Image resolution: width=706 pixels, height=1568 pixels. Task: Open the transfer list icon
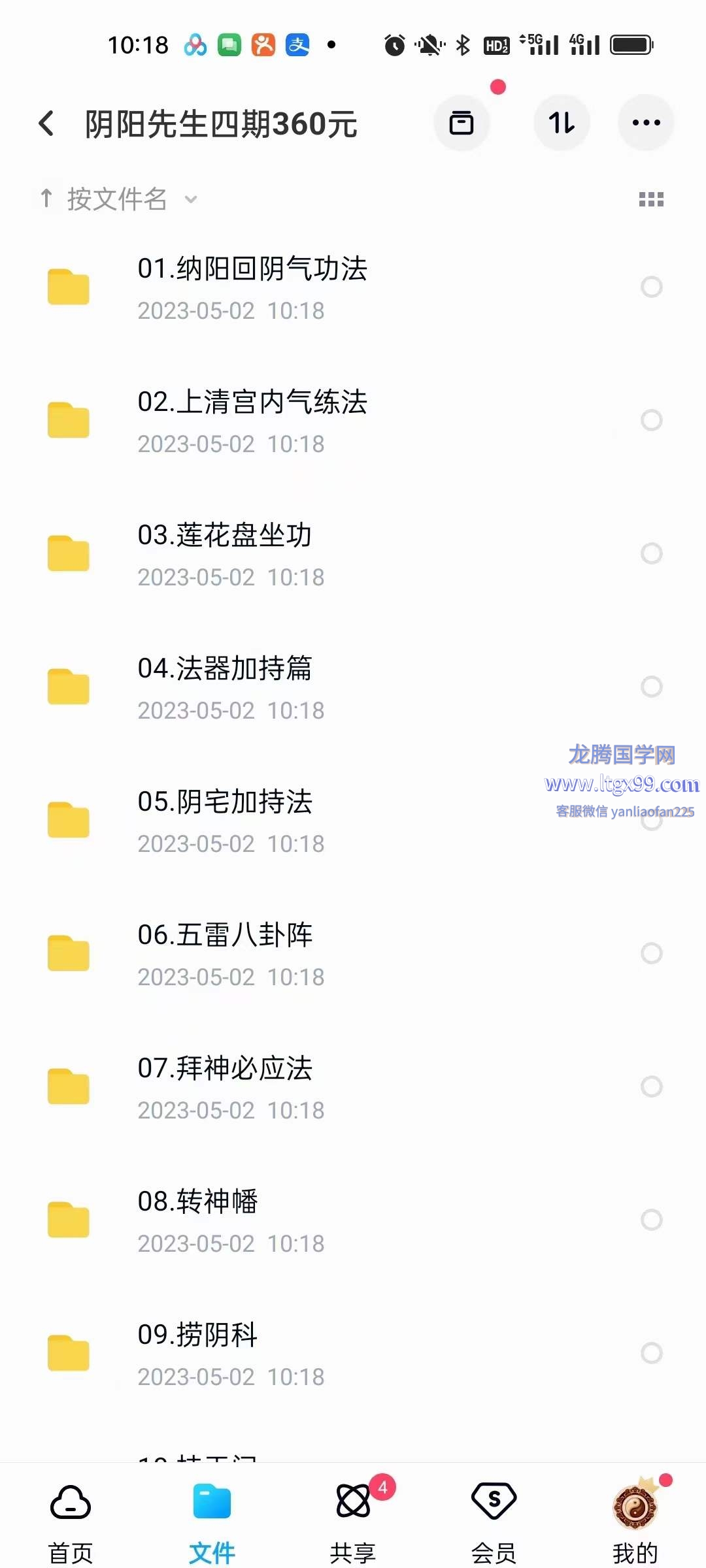click(x=562, y=123)
